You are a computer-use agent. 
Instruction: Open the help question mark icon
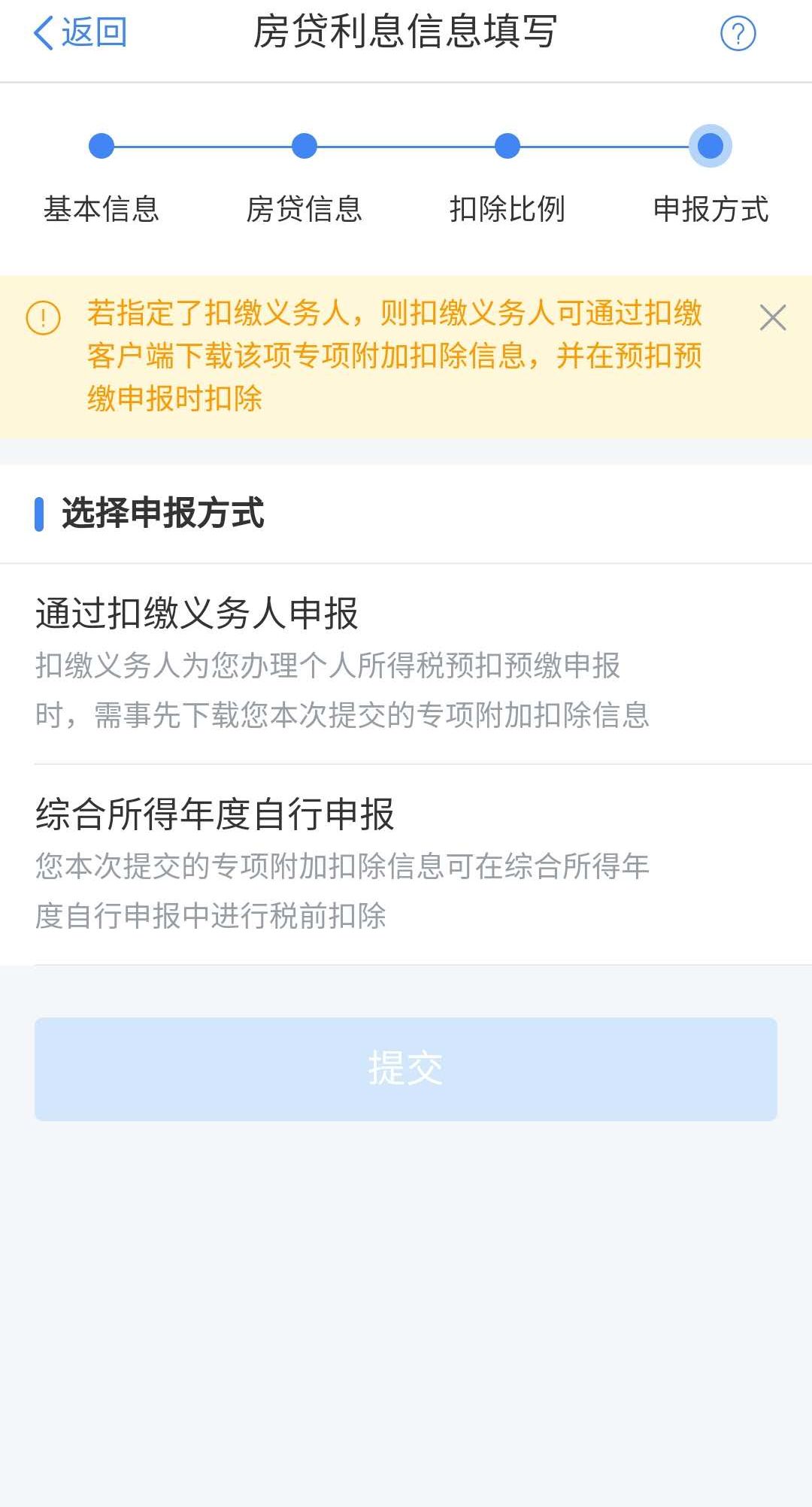(738, 34)
